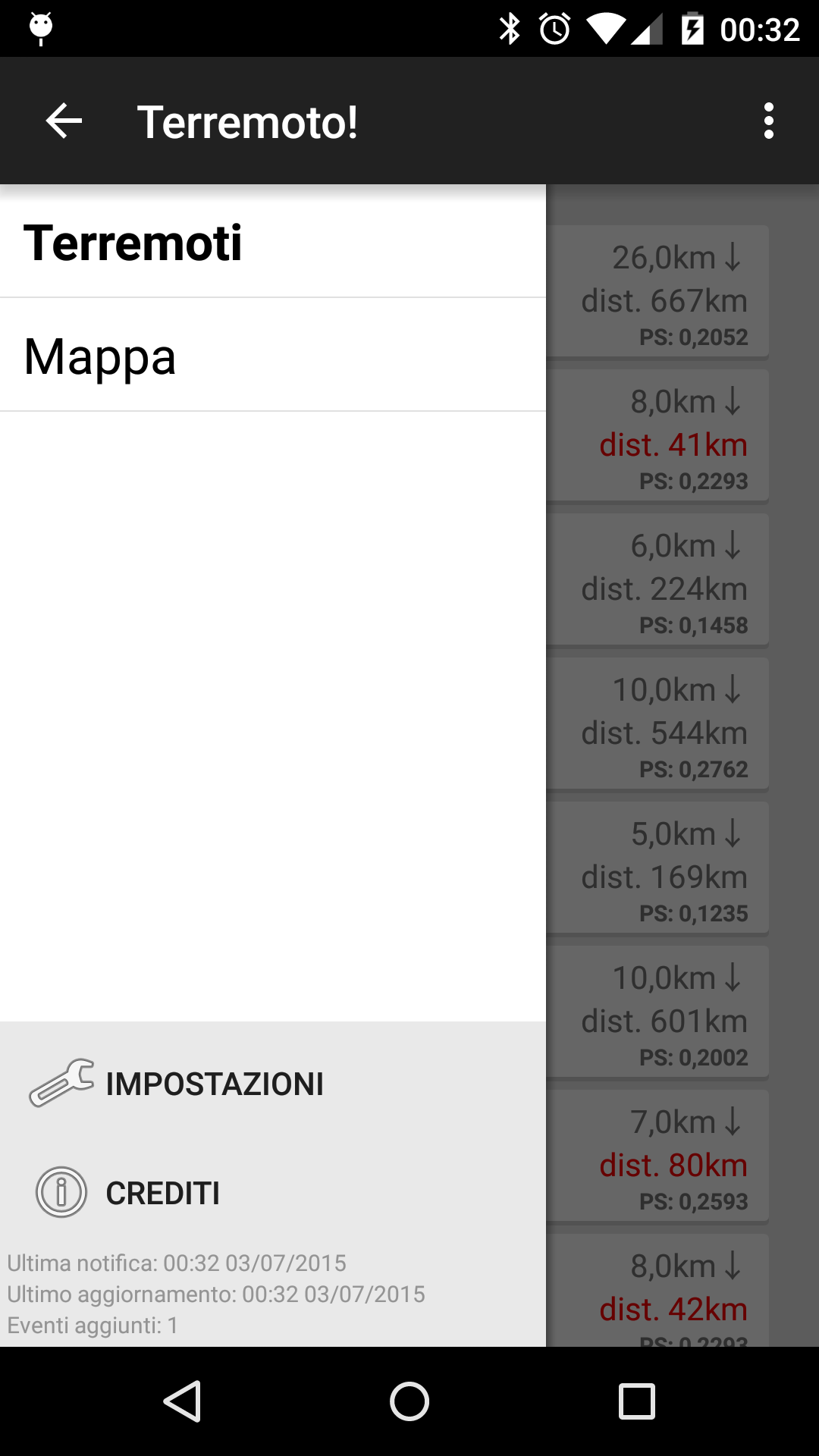View the earthquake card with dist. 544km

tap(658, 723)
